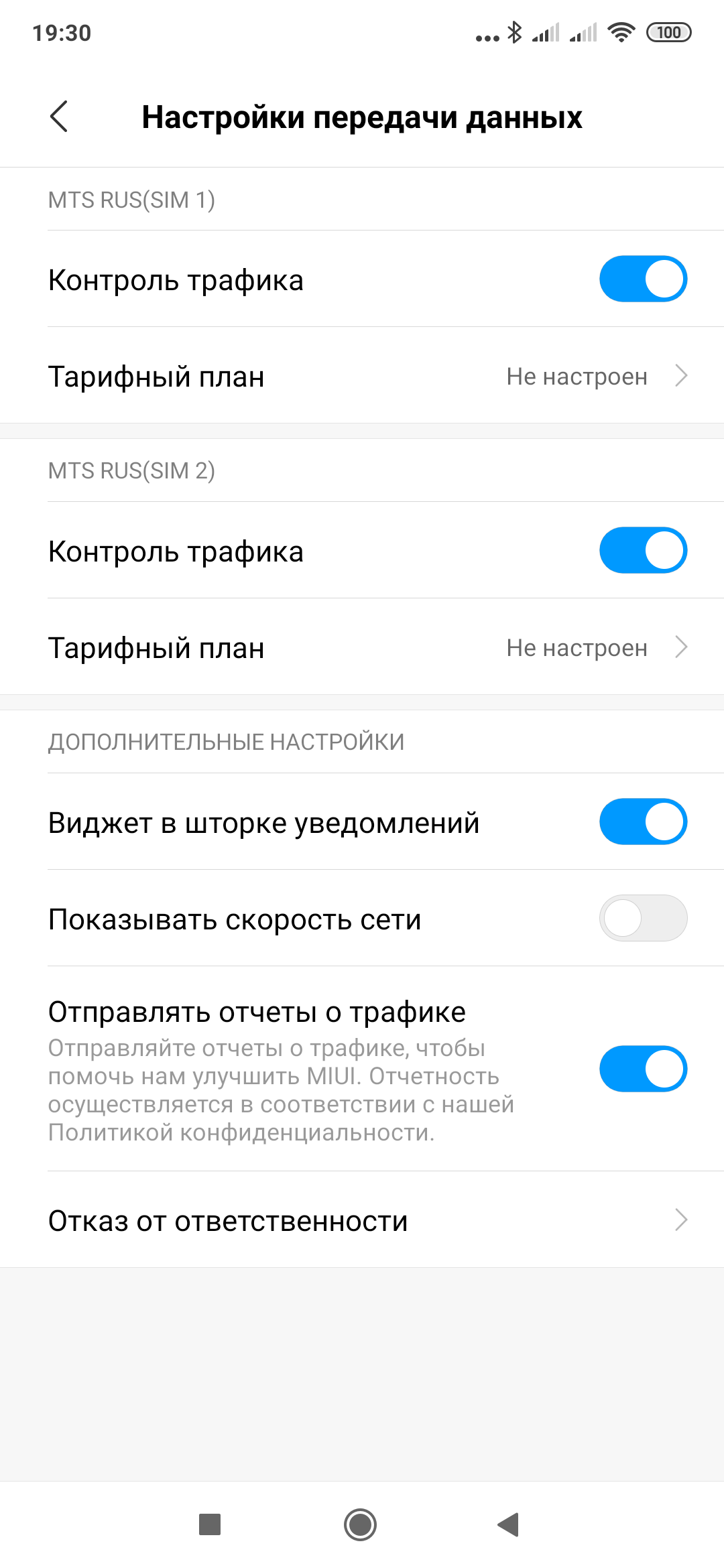Open recent apps with the square button
The image size is (724, 1568).
pyautogui.click(x=210, y=1524)
